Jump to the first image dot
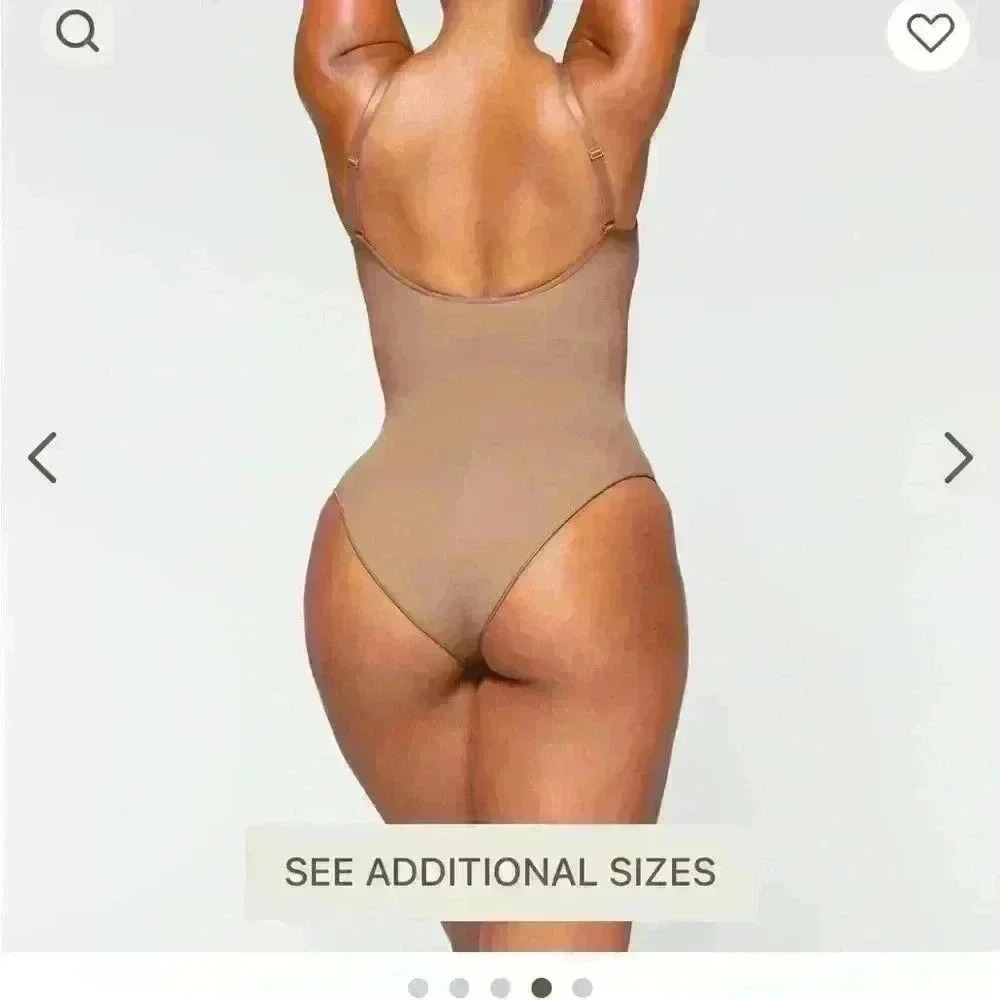This screenshot has height=1000, width=1000. point(418,988)
